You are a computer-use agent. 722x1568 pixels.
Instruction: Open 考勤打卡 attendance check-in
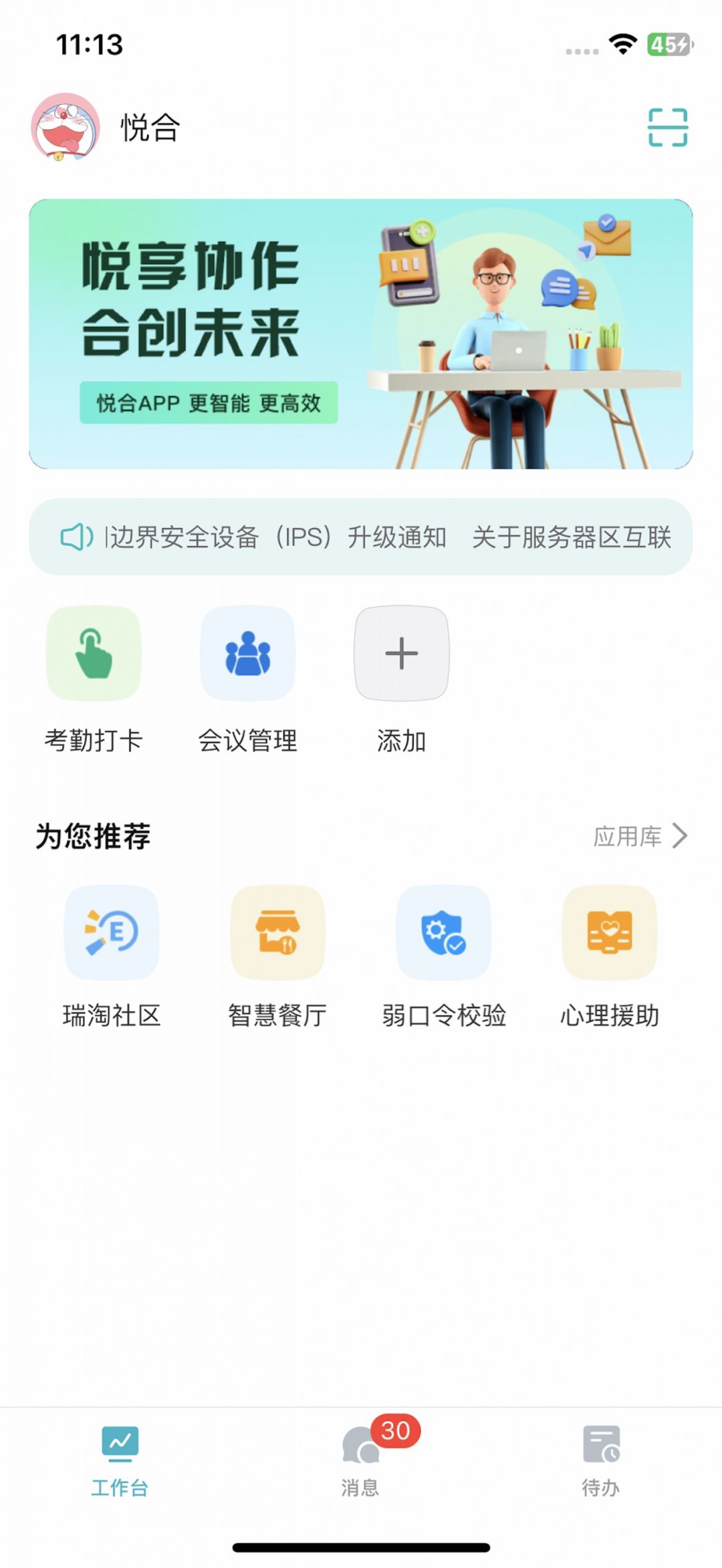(x=94, y=654)
